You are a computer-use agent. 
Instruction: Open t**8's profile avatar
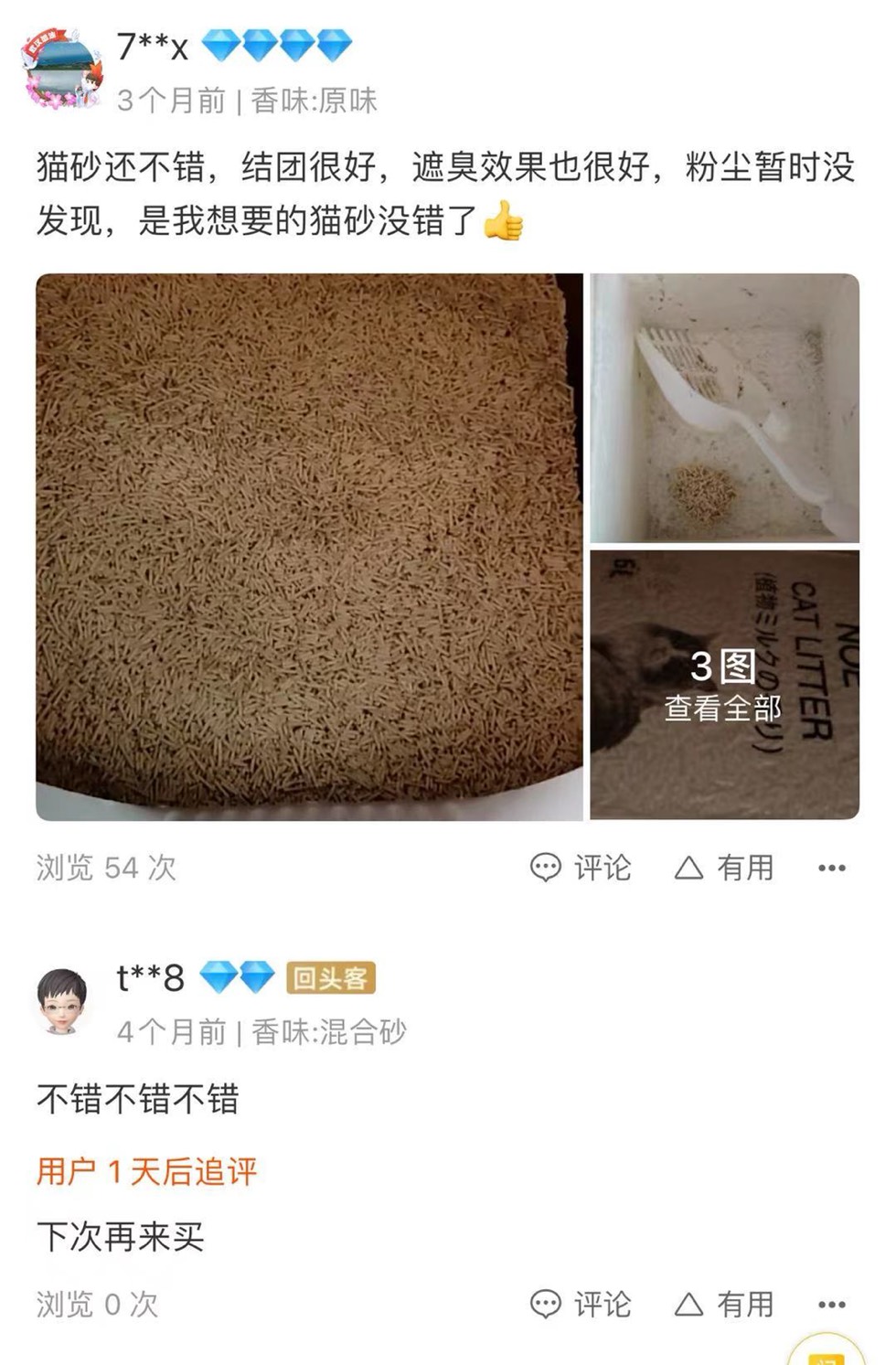pos(61,1002)
